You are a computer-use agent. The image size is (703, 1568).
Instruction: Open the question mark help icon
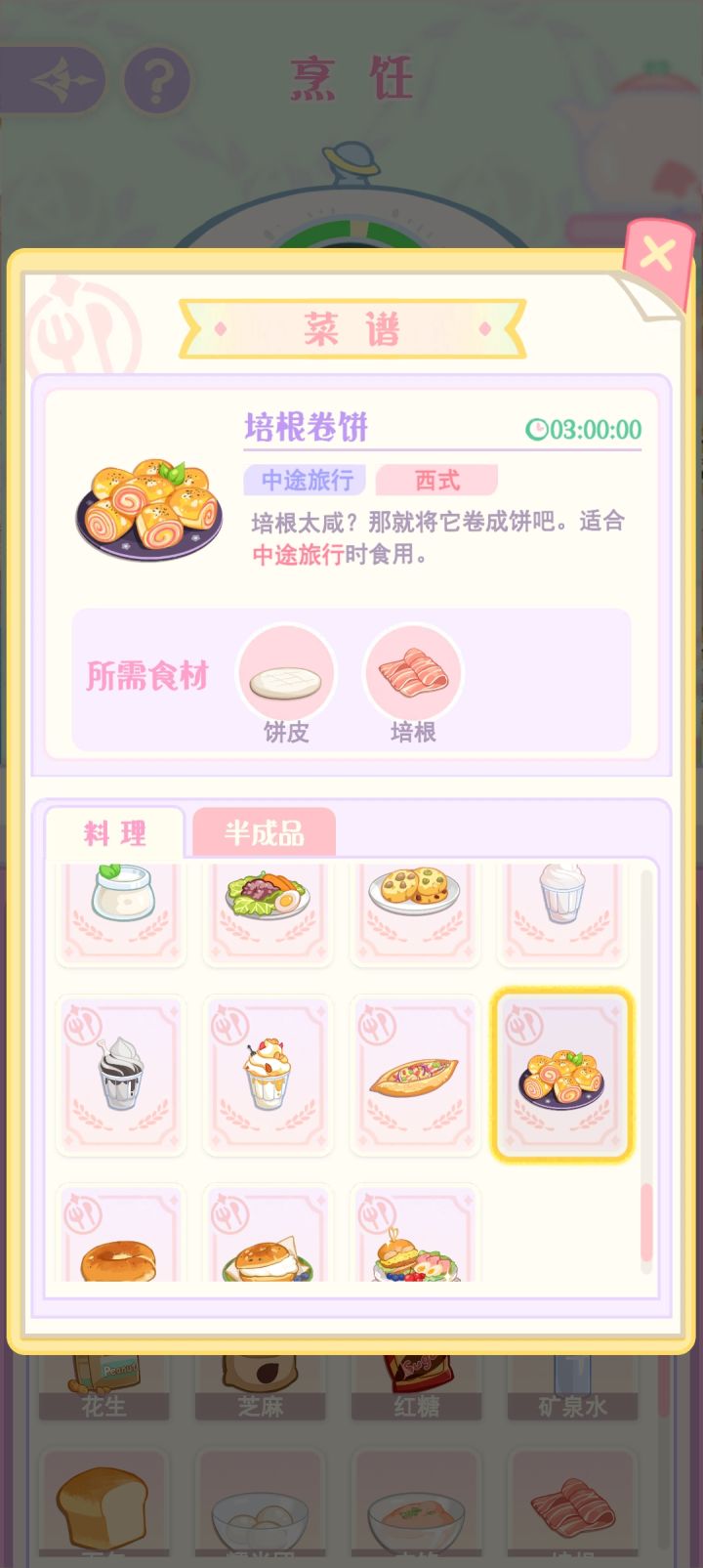click(x=156, y=78)
